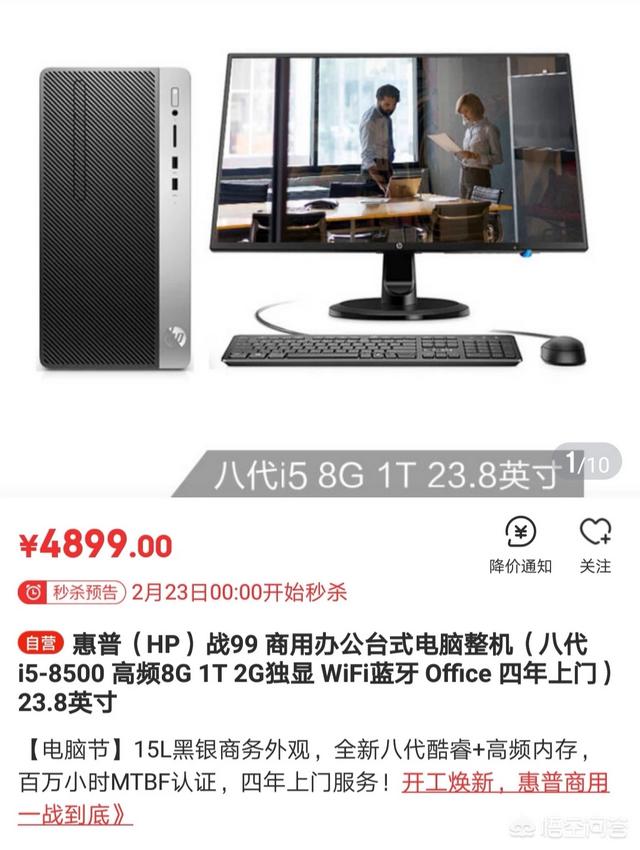640x850 pixels.
Task: Add this product to 关注 favorites
Action: (x=595, y=545)
